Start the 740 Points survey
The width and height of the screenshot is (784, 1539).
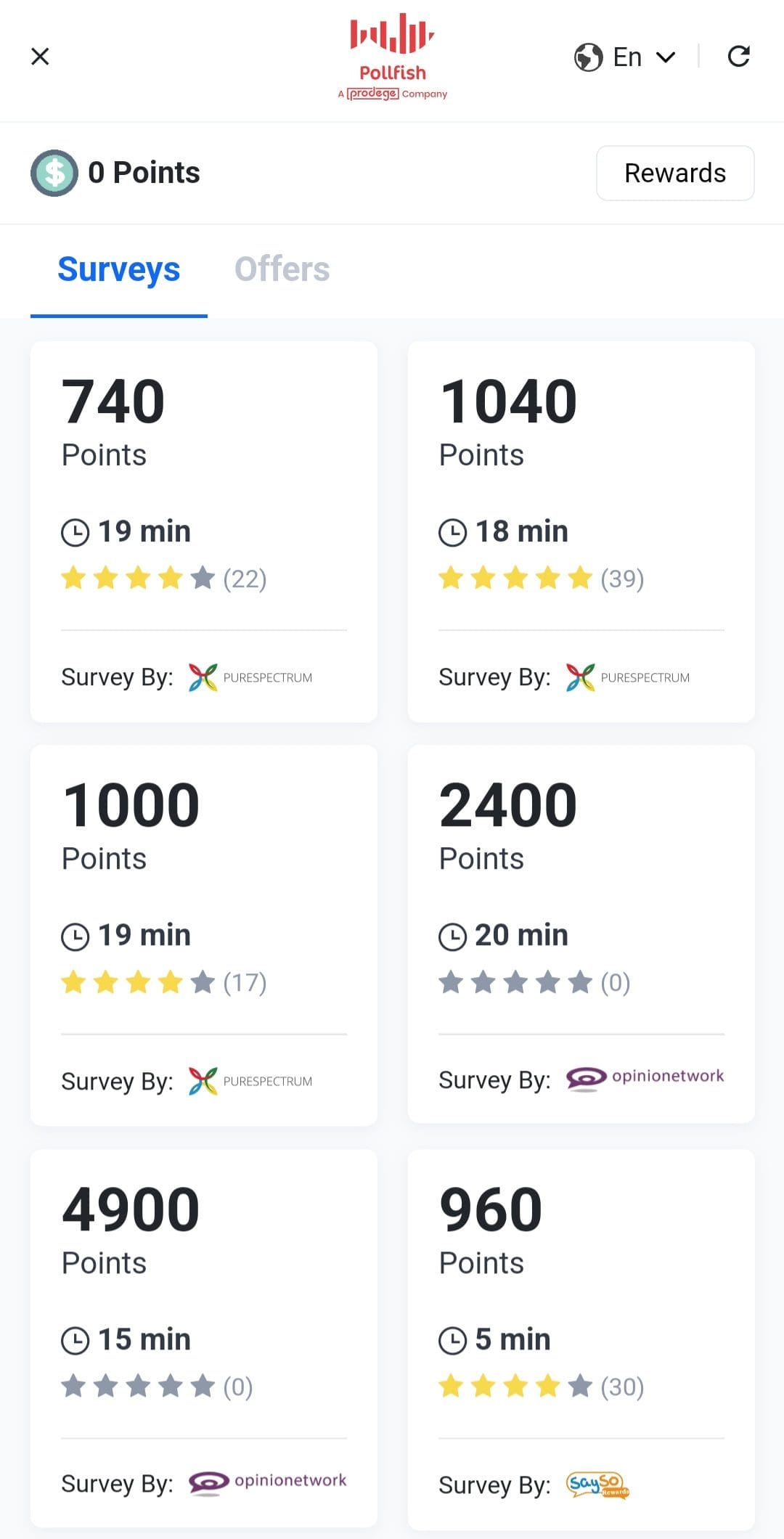pos(204,531)
